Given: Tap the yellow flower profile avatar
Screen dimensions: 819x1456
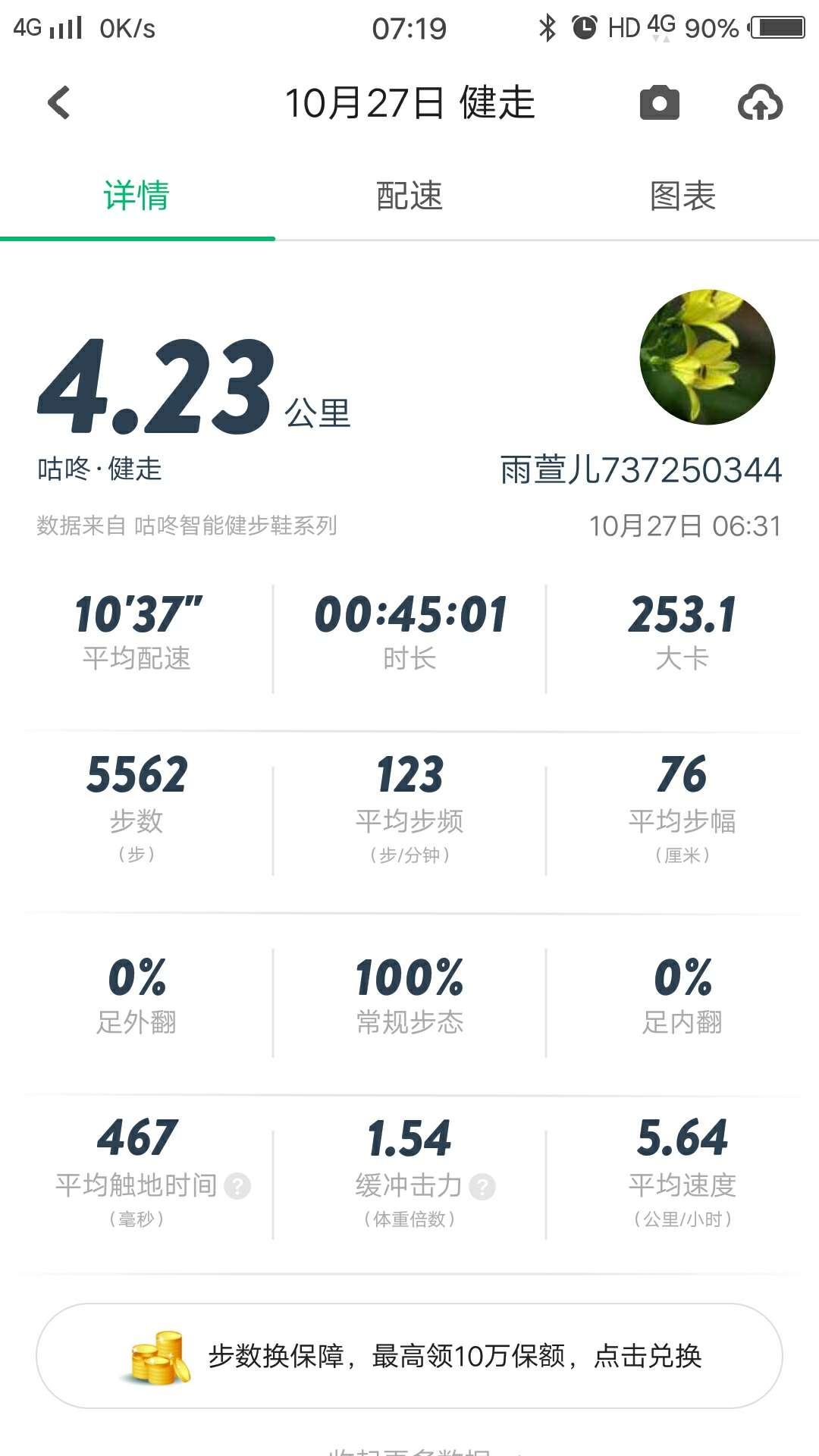Looking at the screenshot, I should (x=707, y=358).
